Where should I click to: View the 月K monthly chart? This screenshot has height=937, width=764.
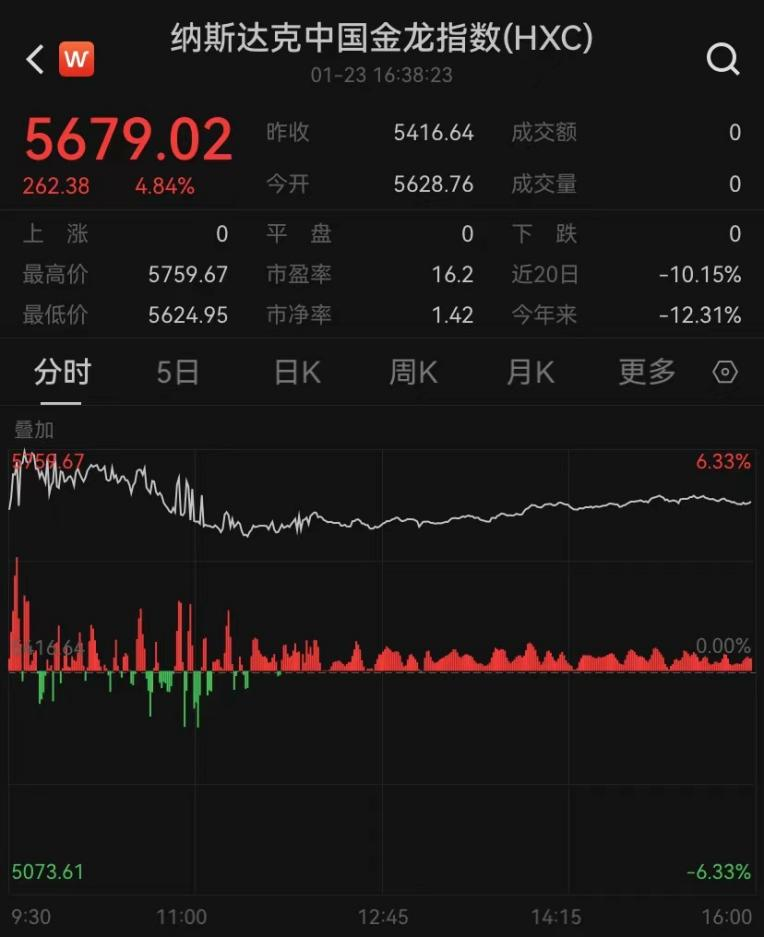click(x=530, y=373)
